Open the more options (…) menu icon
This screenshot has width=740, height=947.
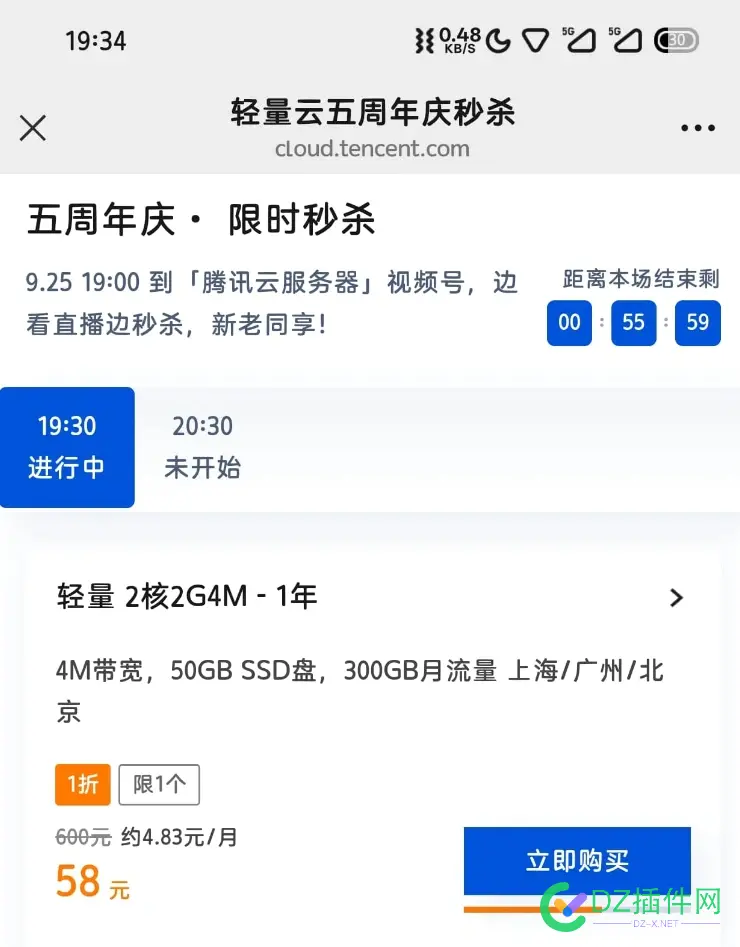point(697,128)
